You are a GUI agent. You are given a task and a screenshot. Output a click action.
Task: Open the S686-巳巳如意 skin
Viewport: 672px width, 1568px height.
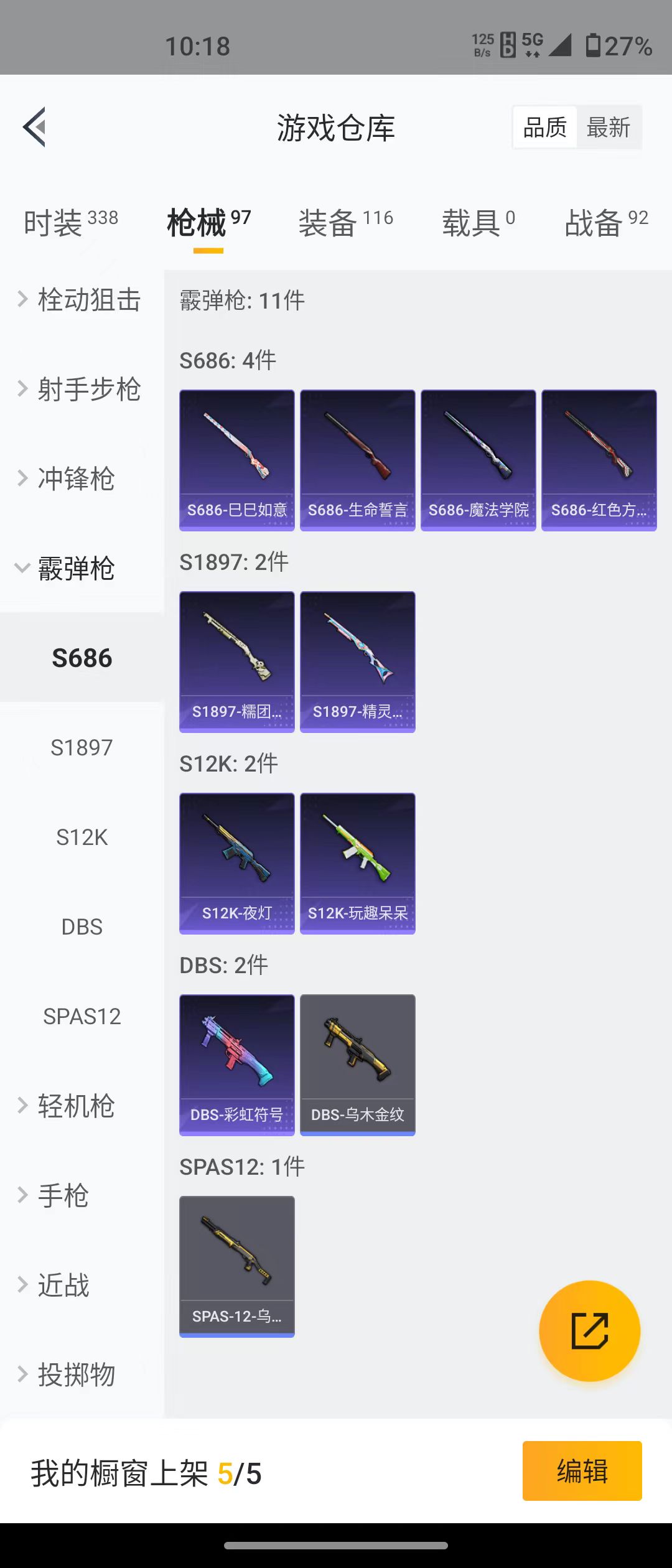[x=237, y=460]
